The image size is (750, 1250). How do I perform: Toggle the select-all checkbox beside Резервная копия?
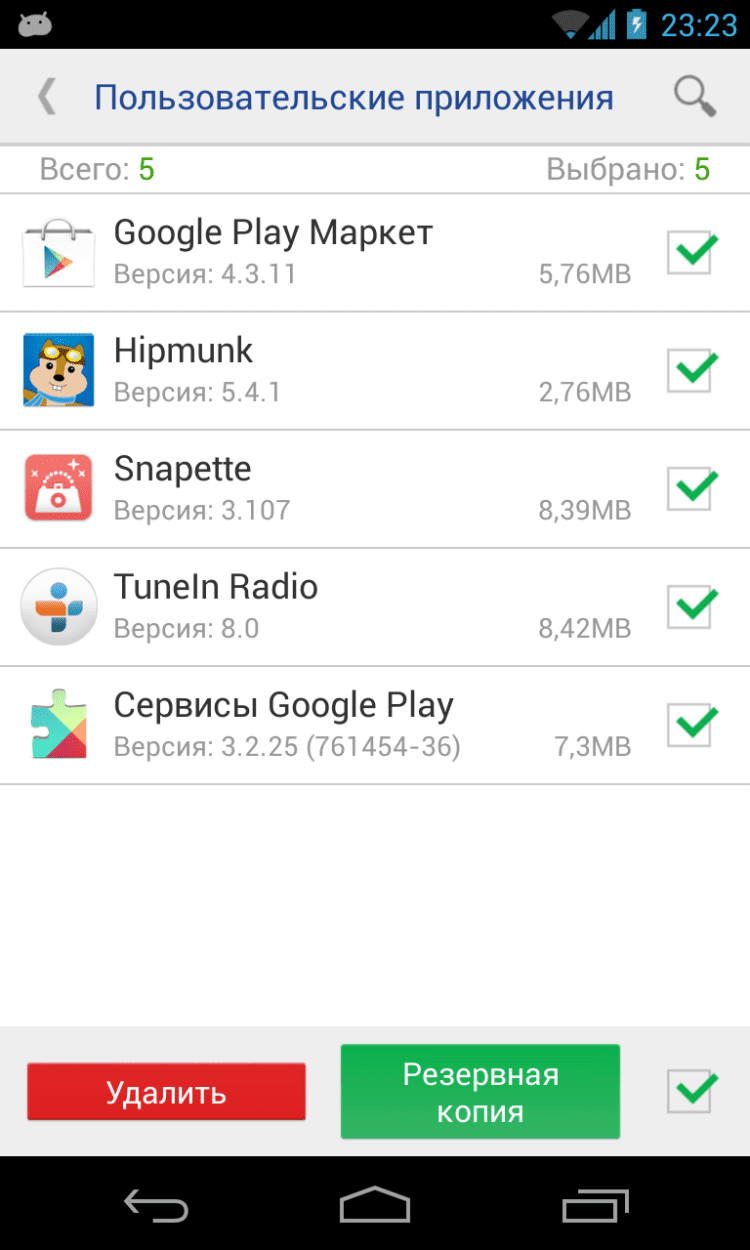(x=691, y=1091)
